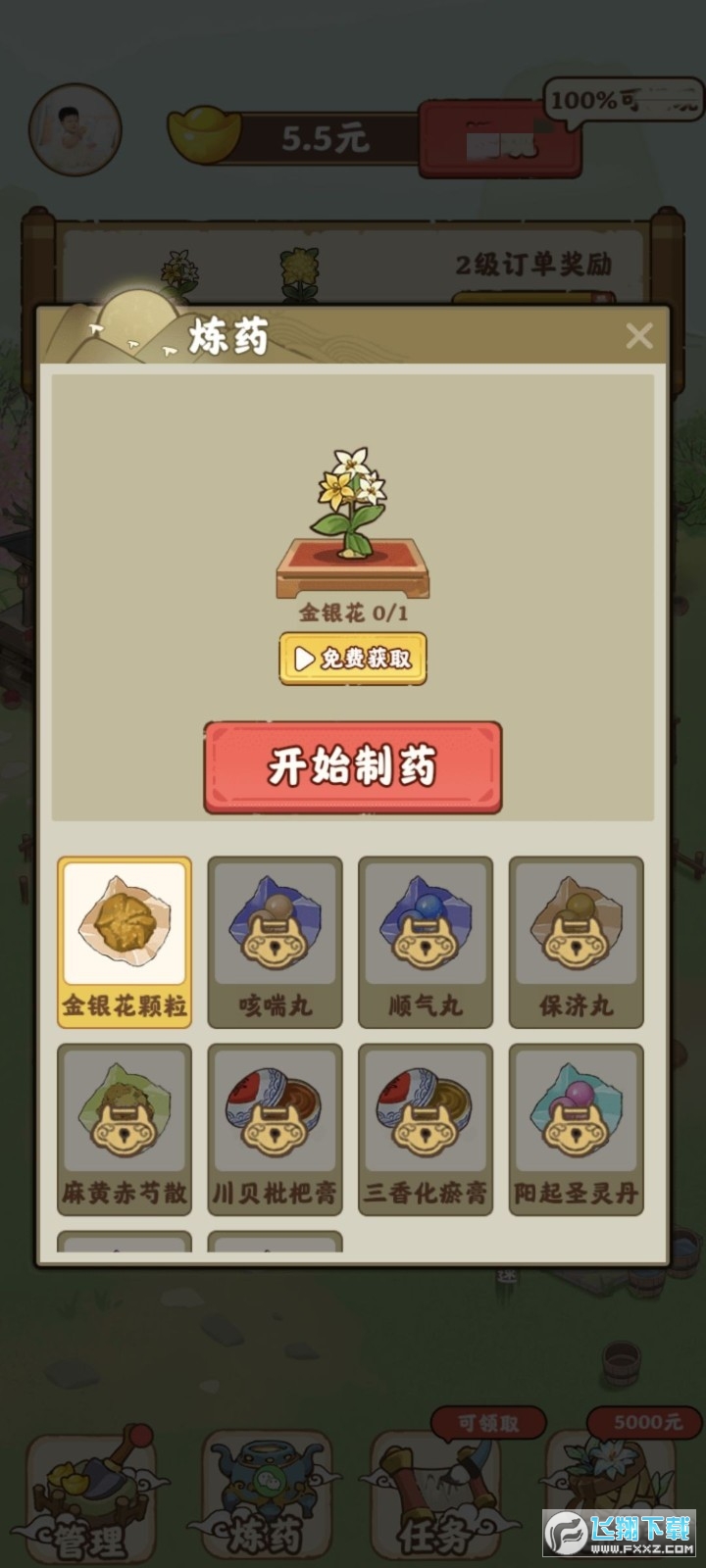Pick the 顺气丸 recipe tile

tap(426, 942)
